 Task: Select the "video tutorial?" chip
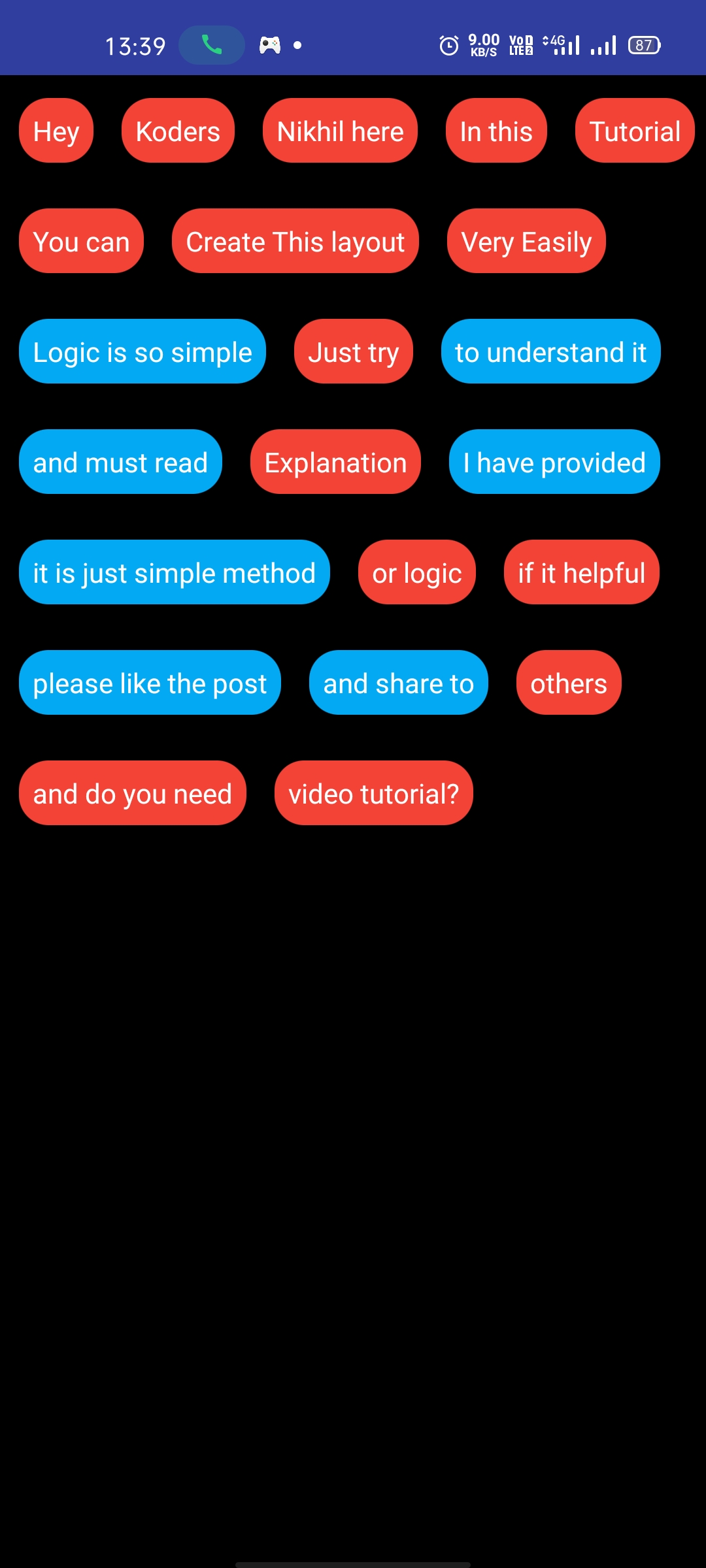click(x=374, y=793)
